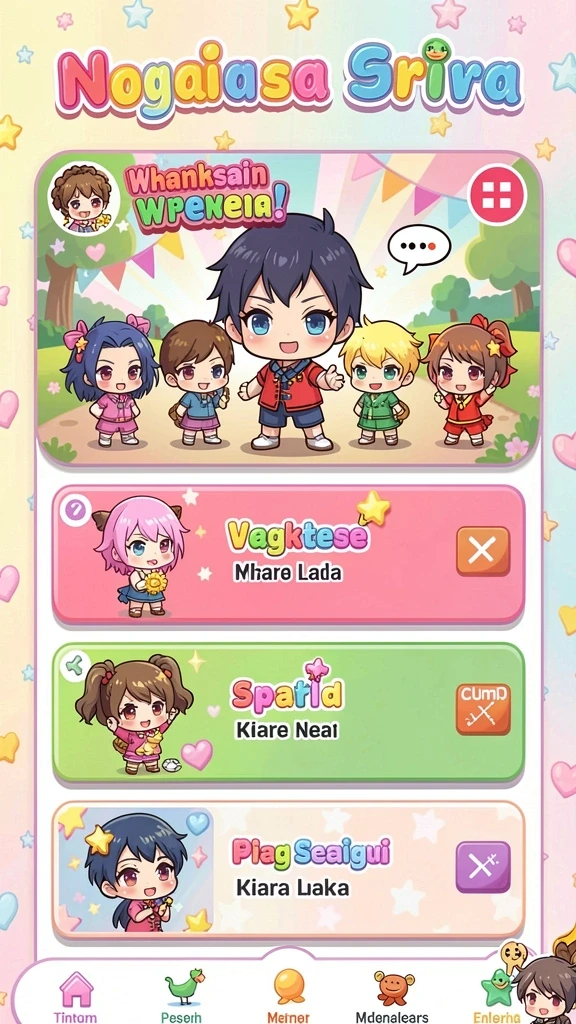The width and height of the screenshot is (576, 1024).
Task: Open the red grid menu button
Action: [498, 195]
